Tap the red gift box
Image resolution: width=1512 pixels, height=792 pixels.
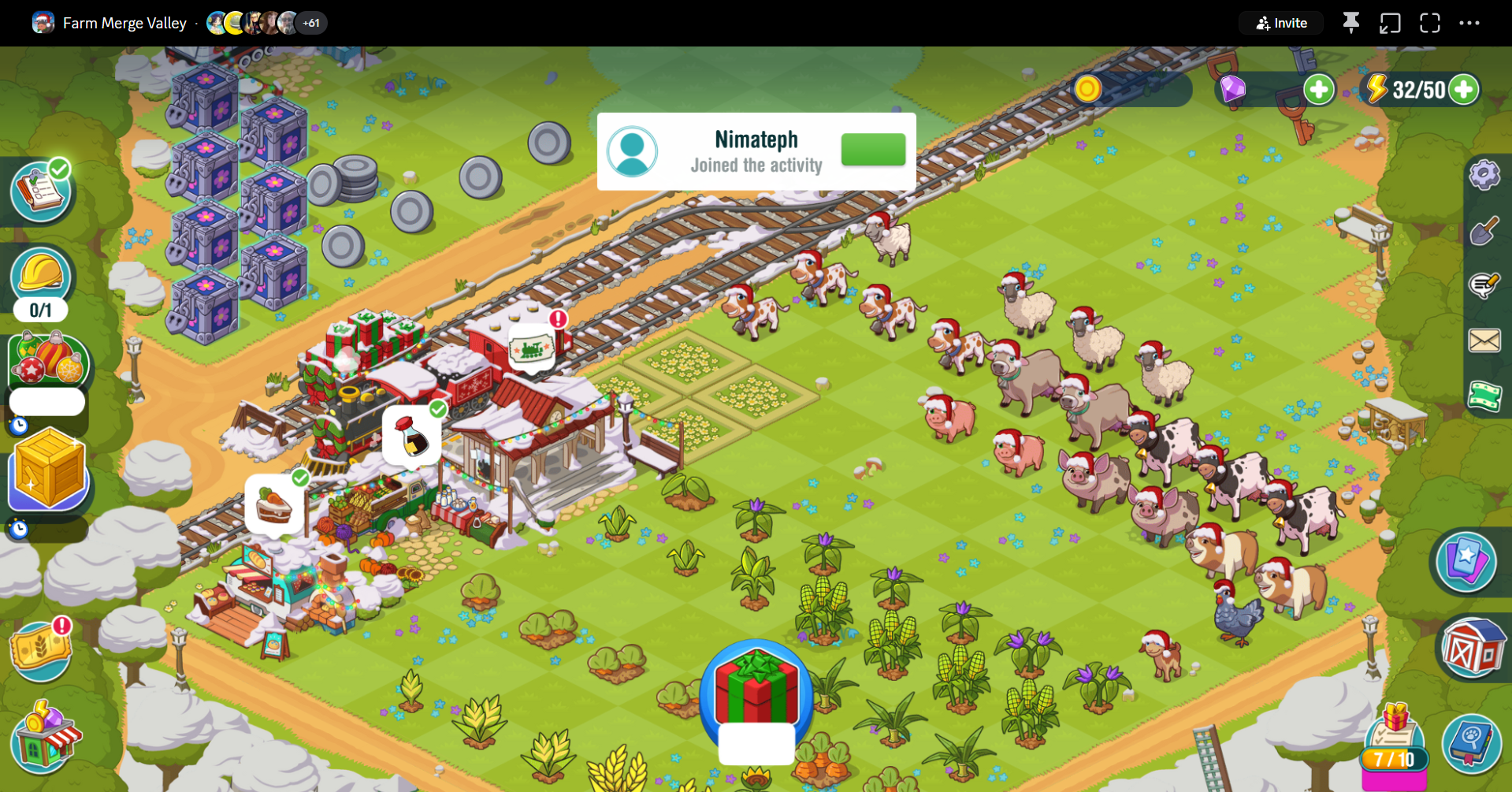point(756,687)
